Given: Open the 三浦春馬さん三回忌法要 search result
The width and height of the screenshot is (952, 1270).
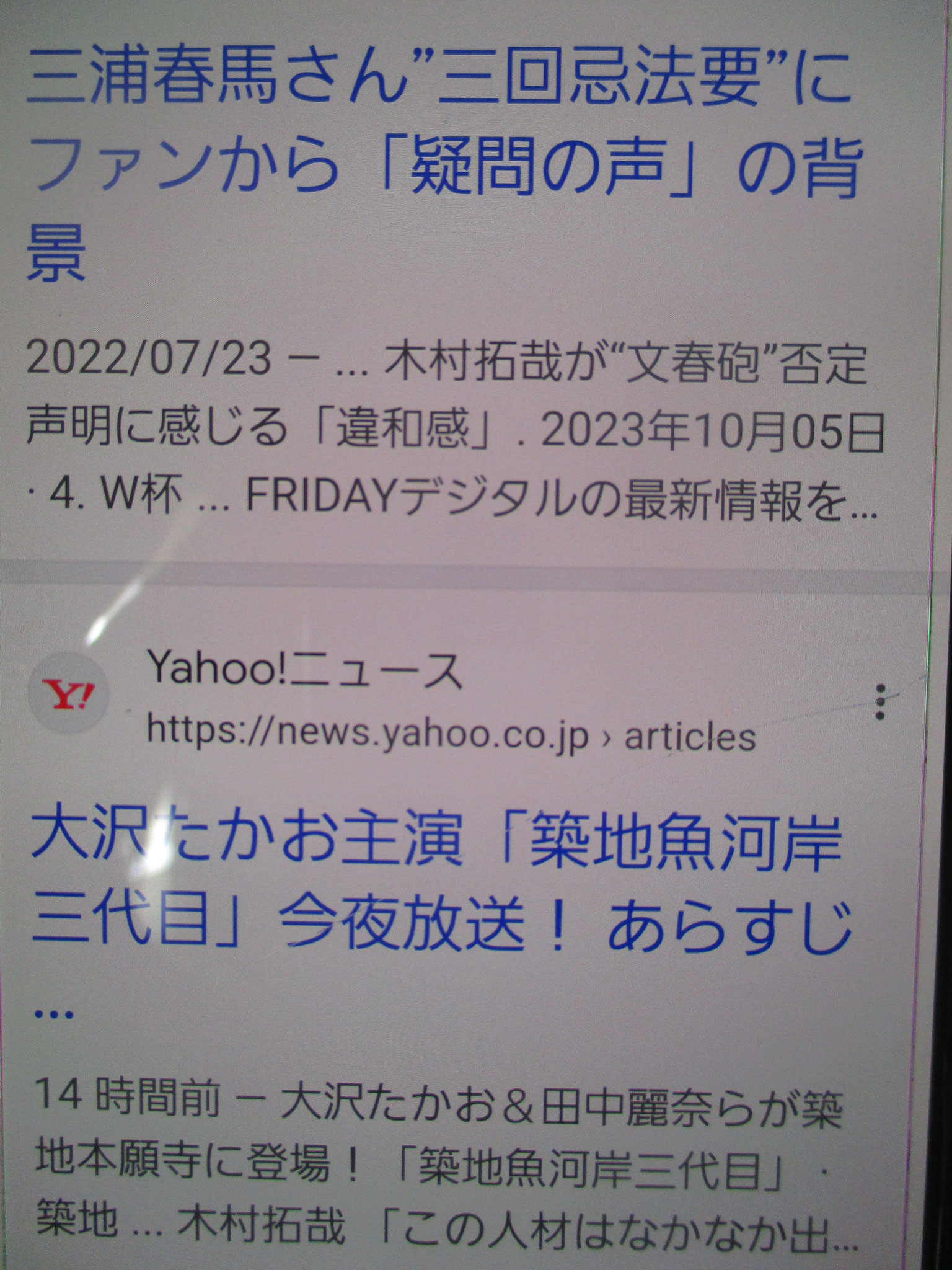Looking at the screenshot, I should 434,164.
